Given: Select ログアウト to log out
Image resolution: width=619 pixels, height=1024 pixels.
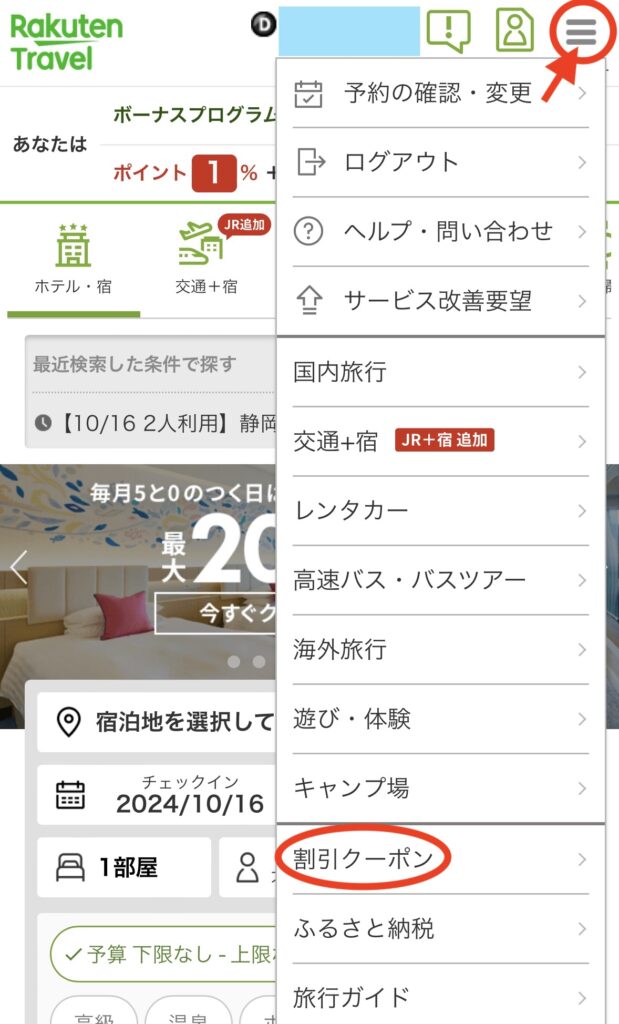Looking at the screenshot, I should [440, 162].
